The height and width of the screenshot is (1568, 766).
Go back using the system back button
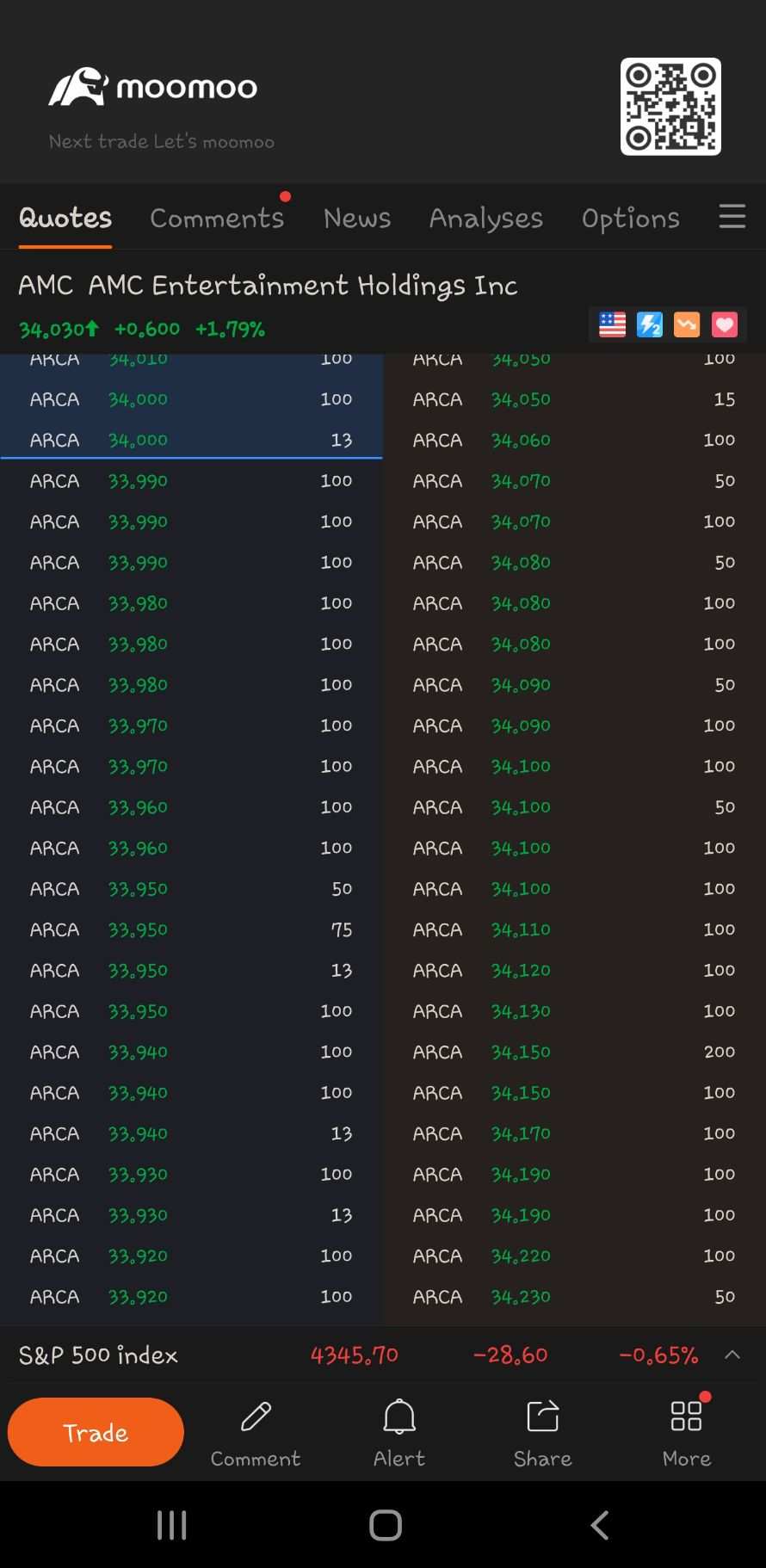click(600, 1525)
